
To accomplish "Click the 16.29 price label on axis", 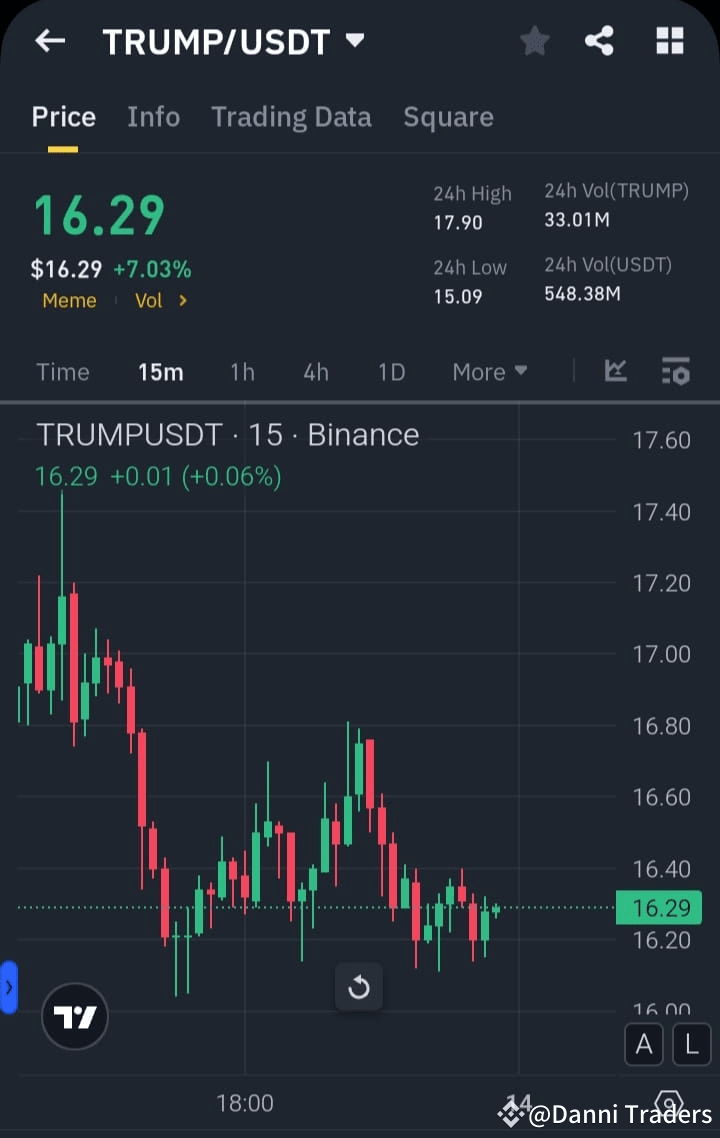I will click(659, 907).
